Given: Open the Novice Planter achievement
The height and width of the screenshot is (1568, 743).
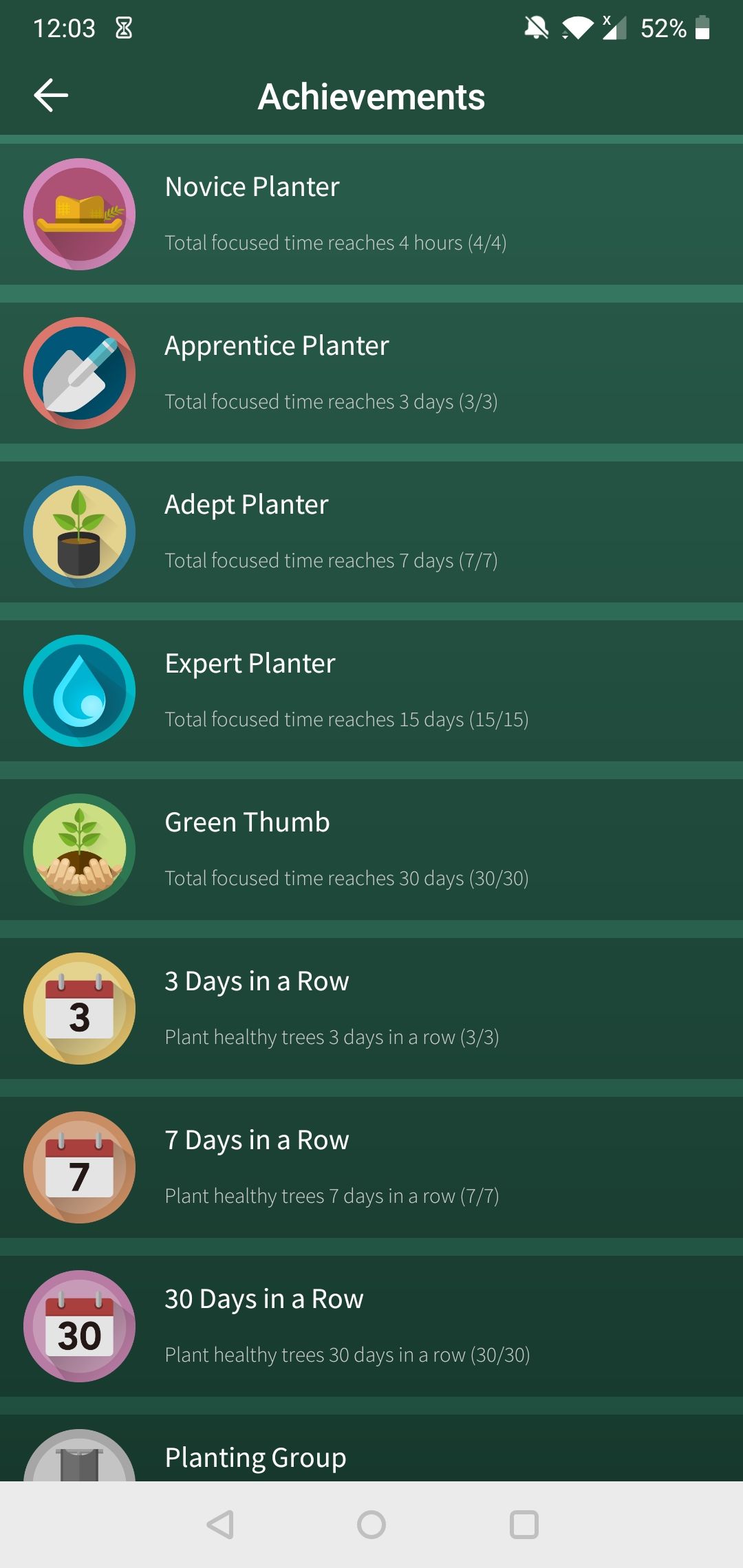Looking at the screenshot, I should (371, 214).
